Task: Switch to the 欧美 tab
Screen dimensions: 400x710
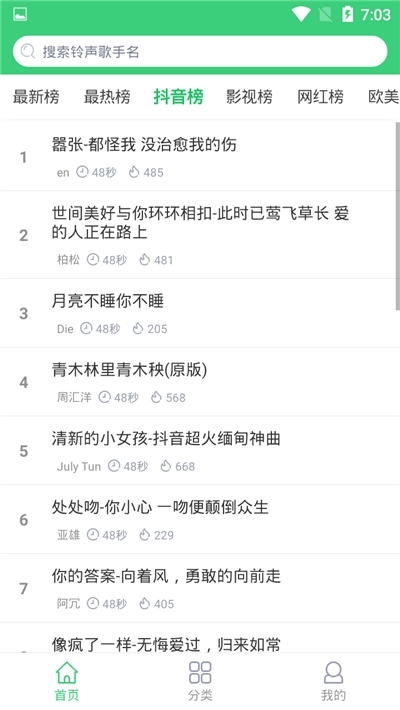Action: 384,97
